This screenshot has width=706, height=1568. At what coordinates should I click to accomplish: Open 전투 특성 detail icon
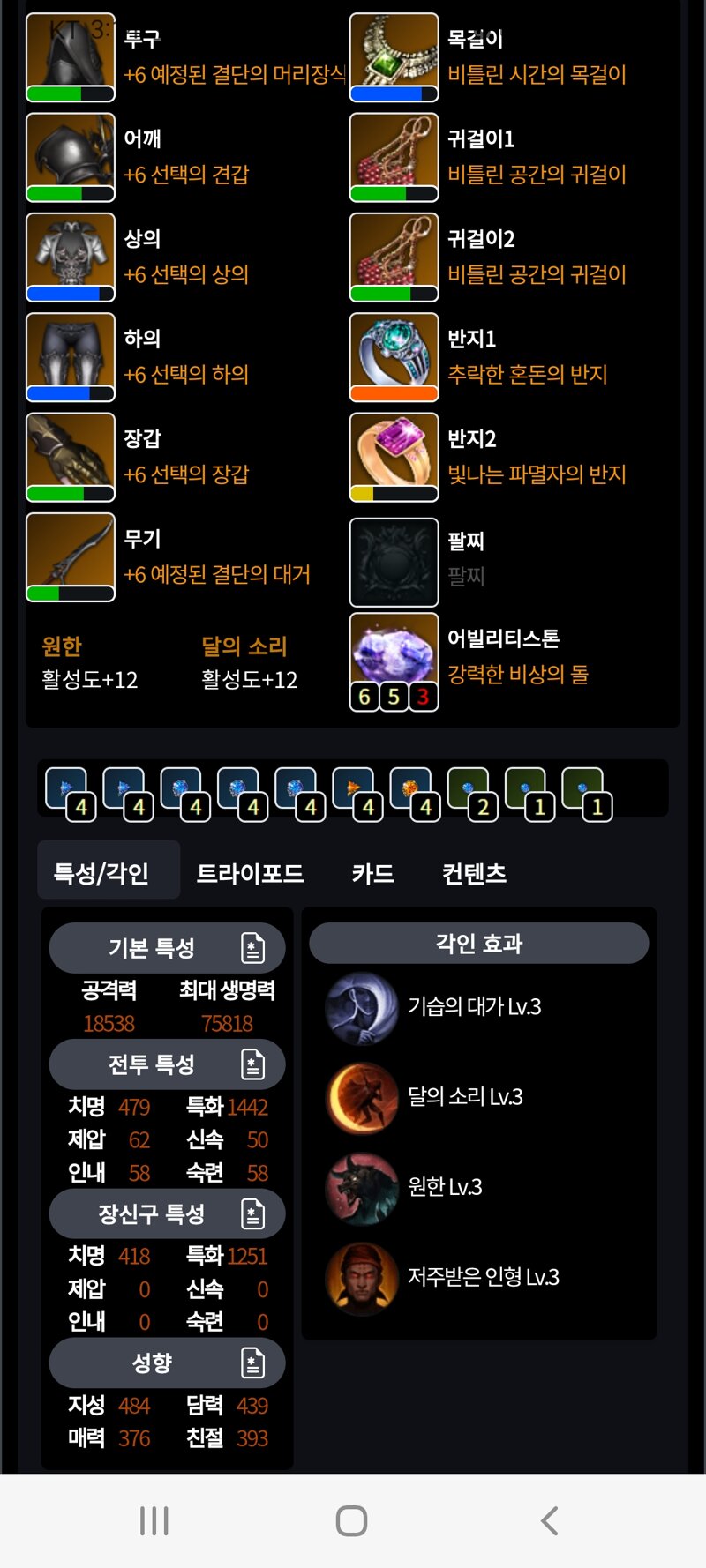(x=252, y=1064)
